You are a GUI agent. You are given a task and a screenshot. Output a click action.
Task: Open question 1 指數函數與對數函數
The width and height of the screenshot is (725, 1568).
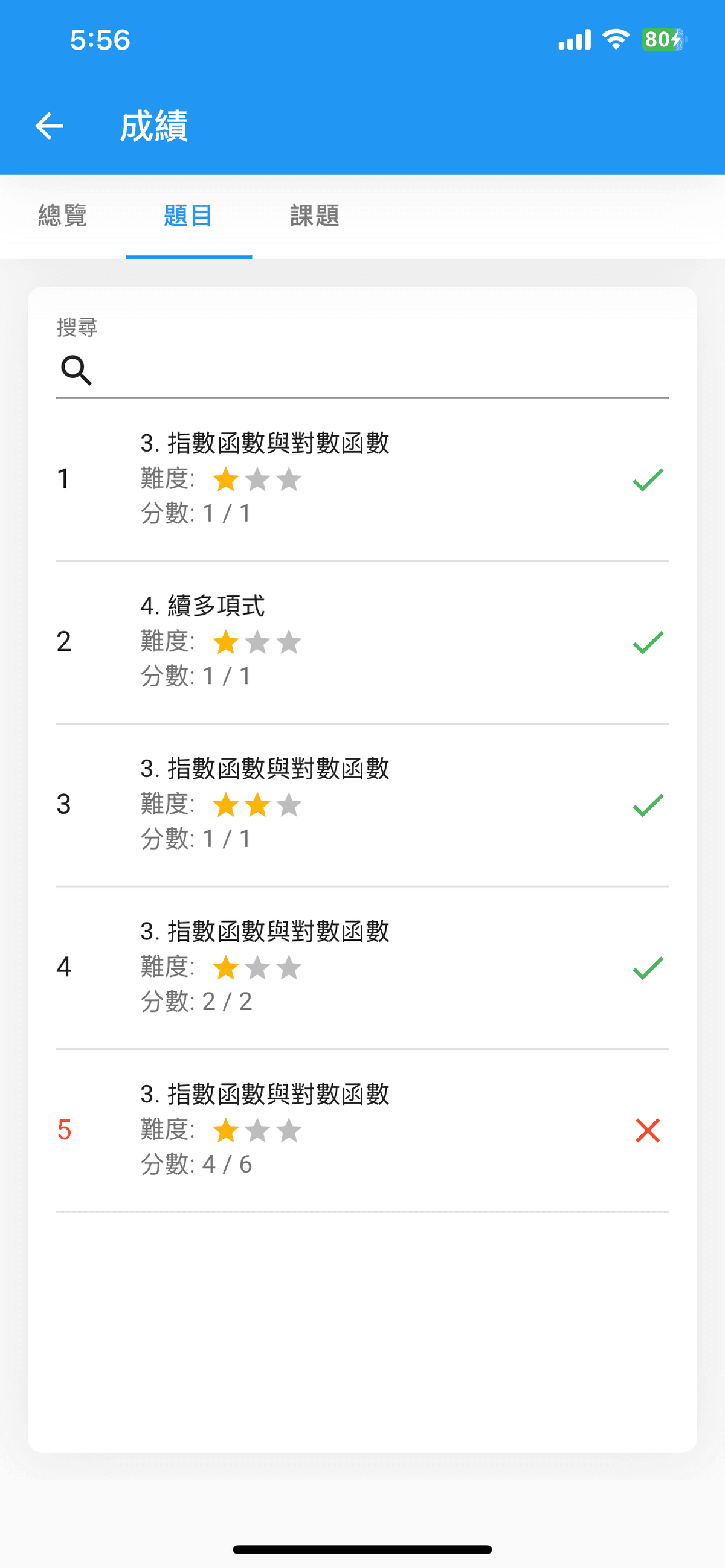(x=362, y=479)
